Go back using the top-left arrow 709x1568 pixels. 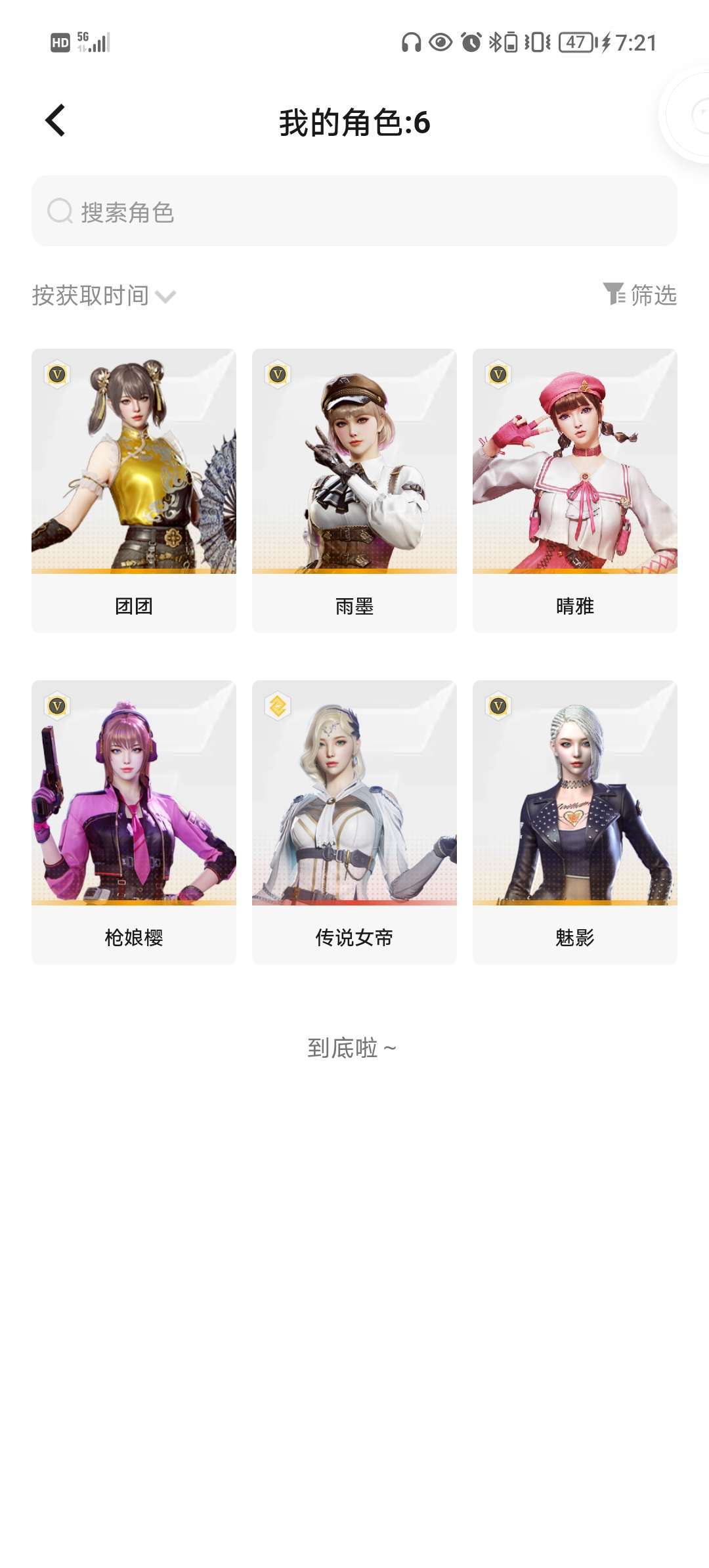click(55, 121)
